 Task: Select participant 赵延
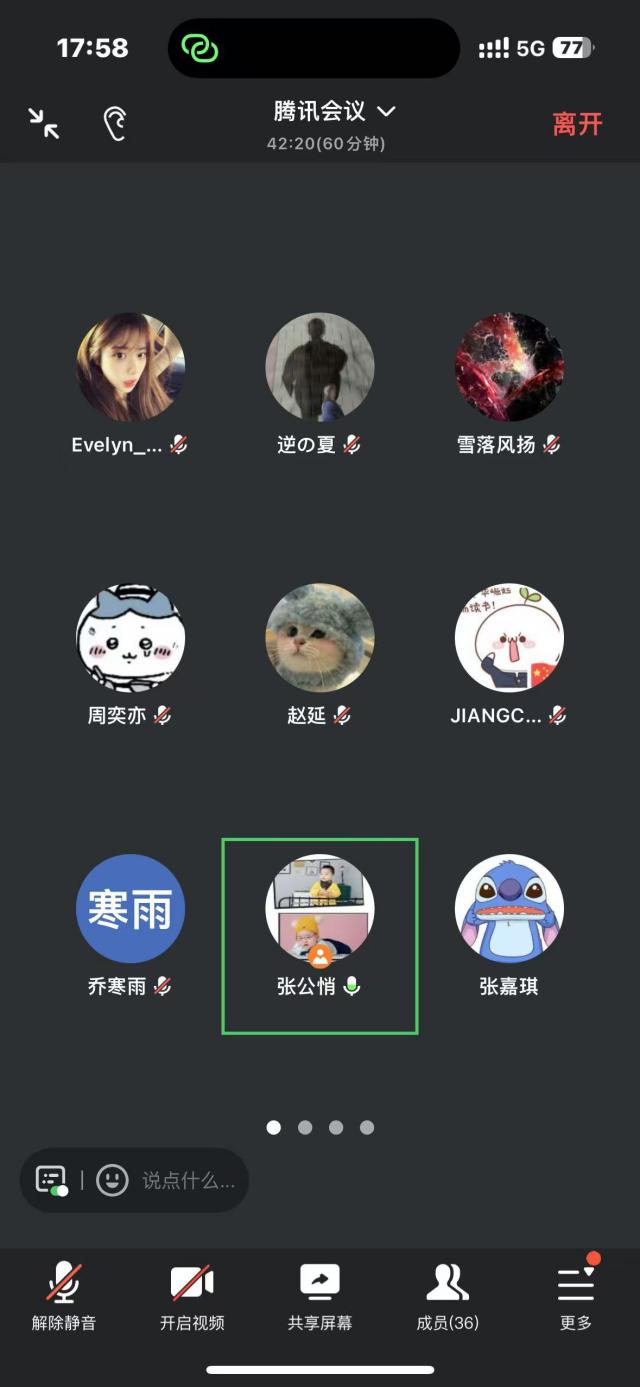click(x=320, y=638)
